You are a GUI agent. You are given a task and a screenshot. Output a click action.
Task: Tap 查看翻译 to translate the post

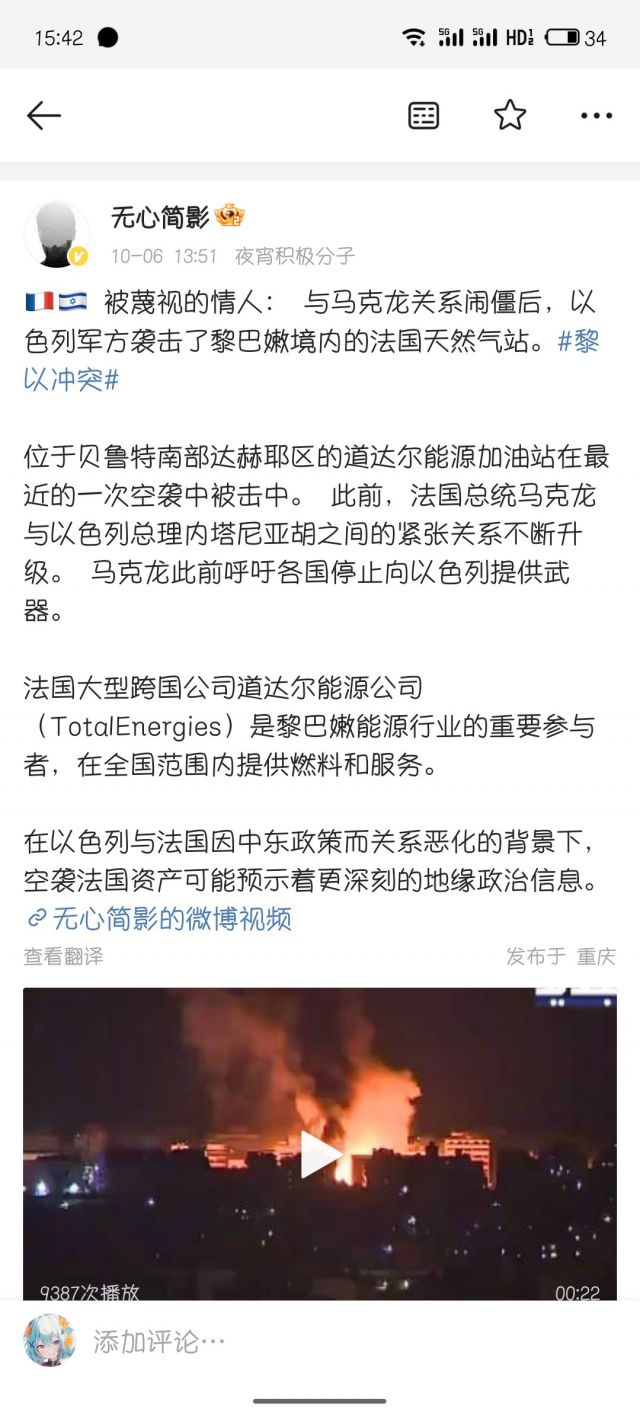coord(63,956)
